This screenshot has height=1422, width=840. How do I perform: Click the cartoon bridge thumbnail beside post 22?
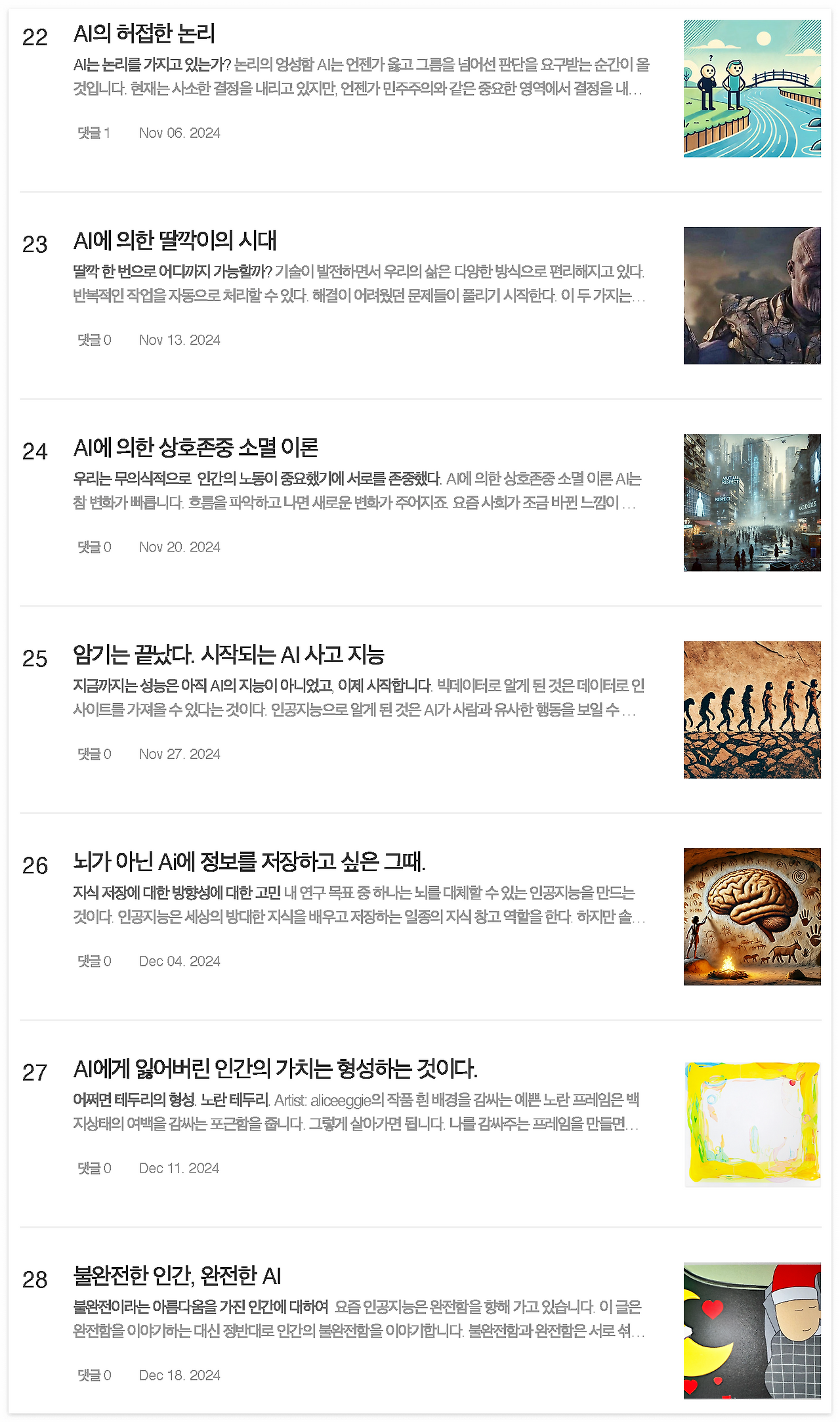(x=751, y=88)
